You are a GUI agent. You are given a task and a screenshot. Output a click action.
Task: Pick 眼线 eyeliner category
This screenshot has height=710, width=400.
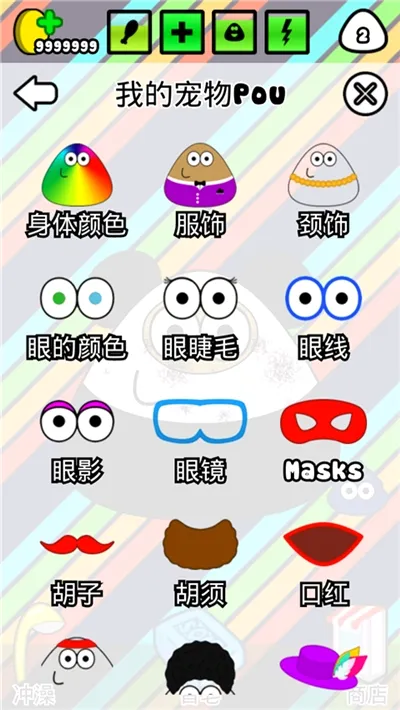coord(323,319)
